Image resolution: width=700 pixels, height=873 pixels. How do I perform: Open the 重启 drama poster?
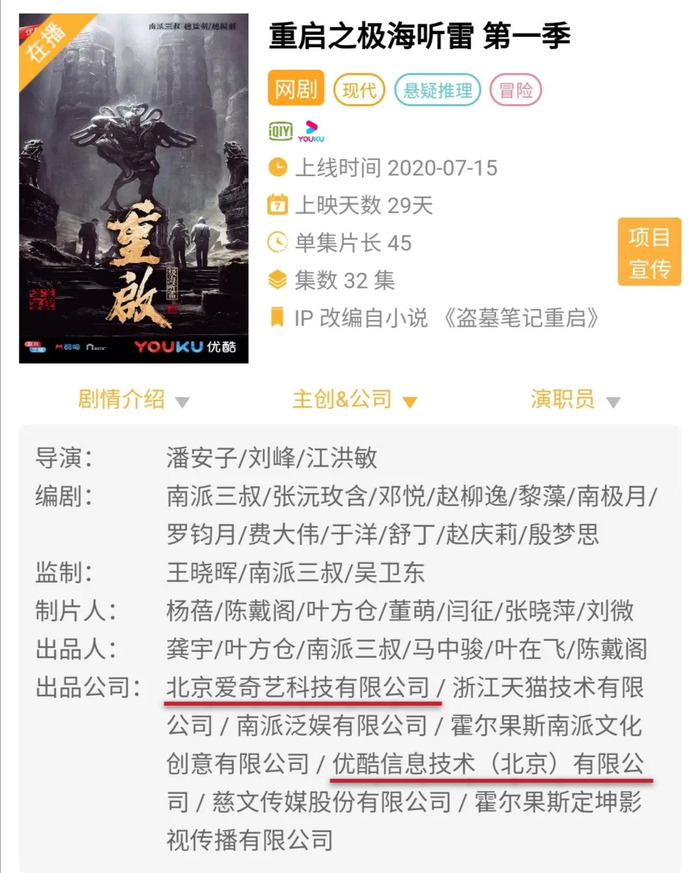coord(134,188)
